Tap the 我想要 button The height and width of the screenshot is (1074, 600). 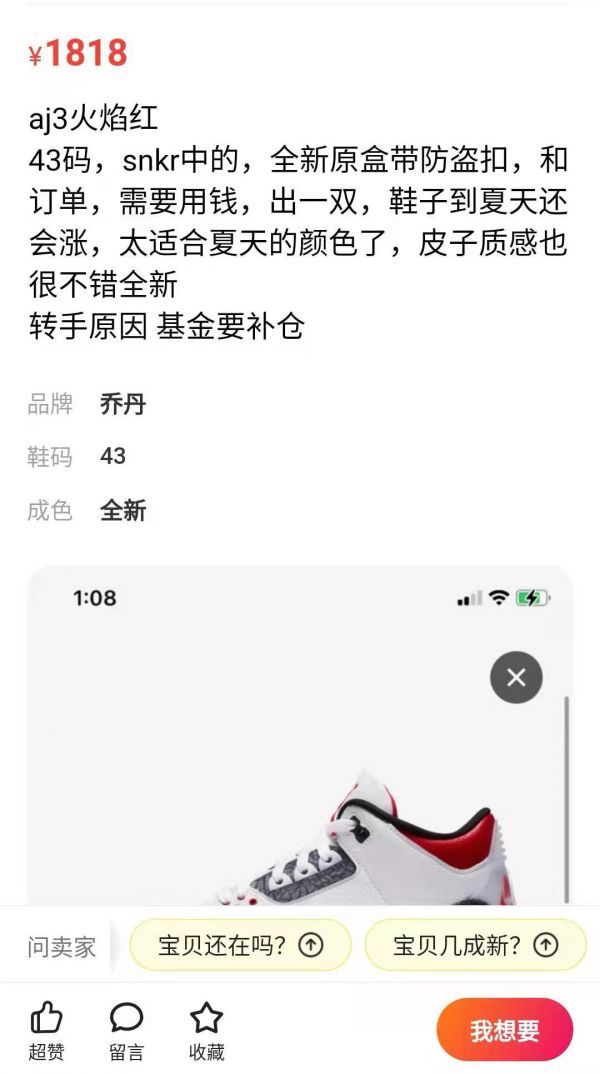(x=504, y=1030)
